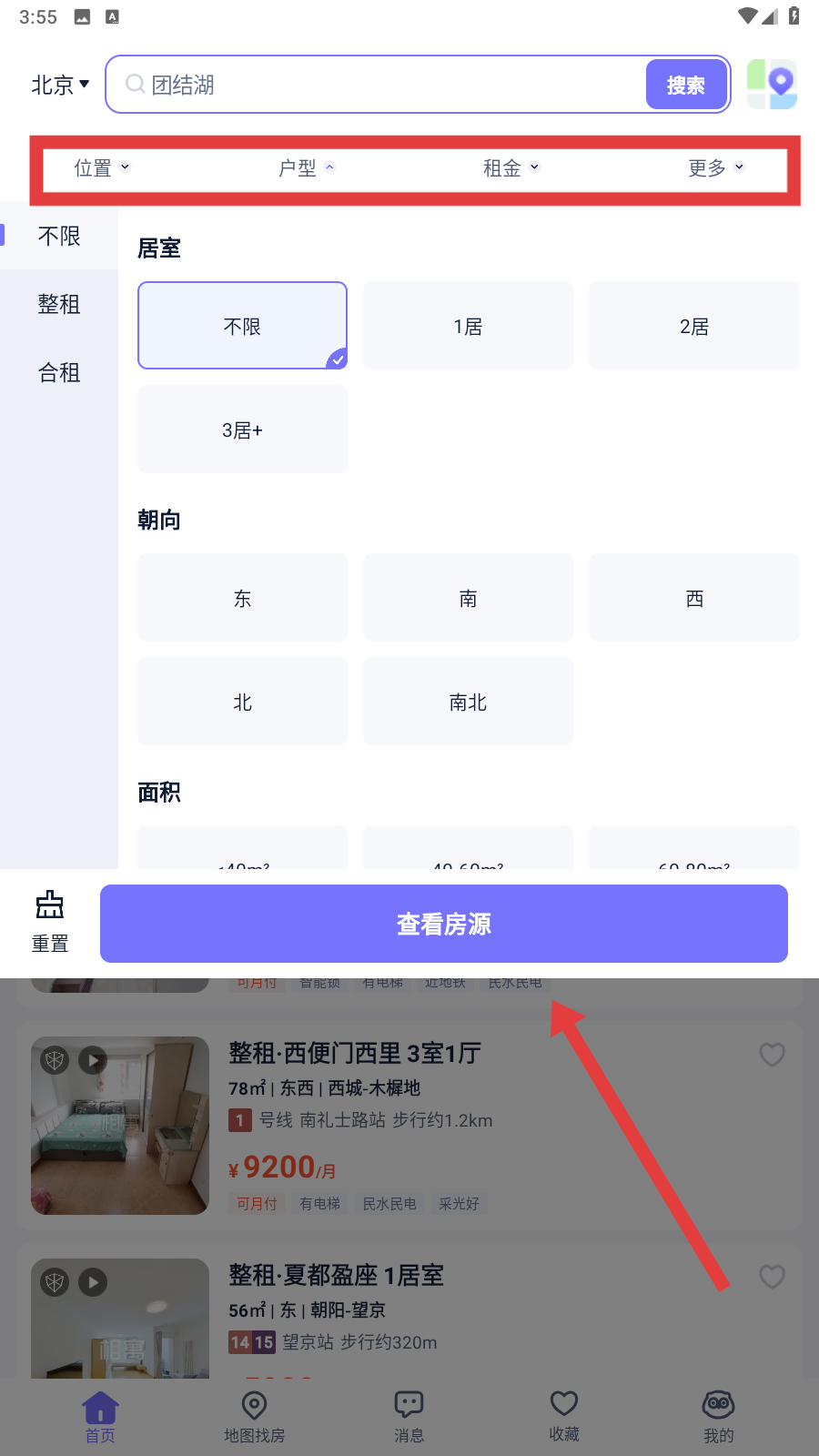Reset filters with 重置
Screen dimensions: 819x1456
click(50, 922)
